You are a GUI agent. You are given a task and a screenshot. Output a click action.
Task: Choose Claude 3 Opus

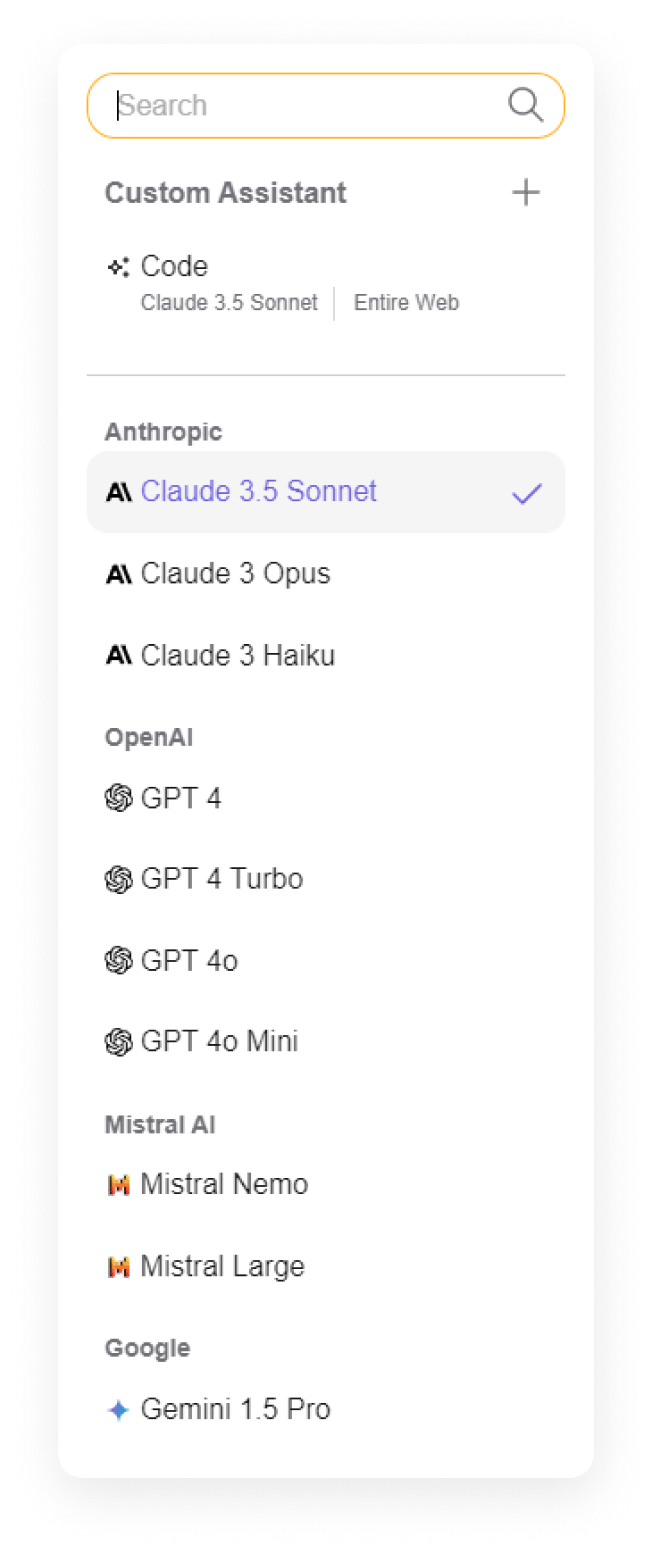click(x=235, y=574)
